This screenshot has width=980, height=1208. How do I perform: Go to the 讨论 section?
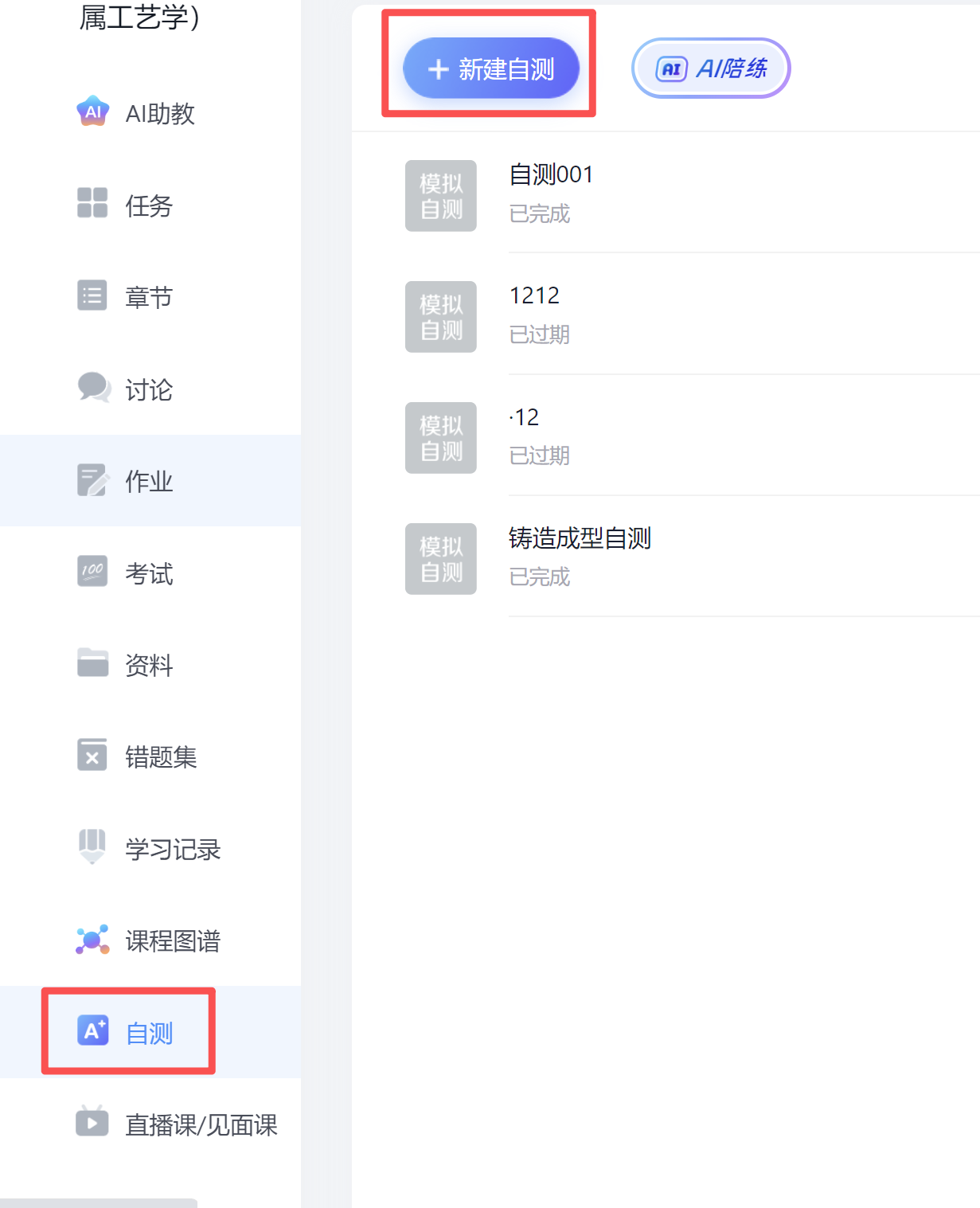click(x=150, y=389)
